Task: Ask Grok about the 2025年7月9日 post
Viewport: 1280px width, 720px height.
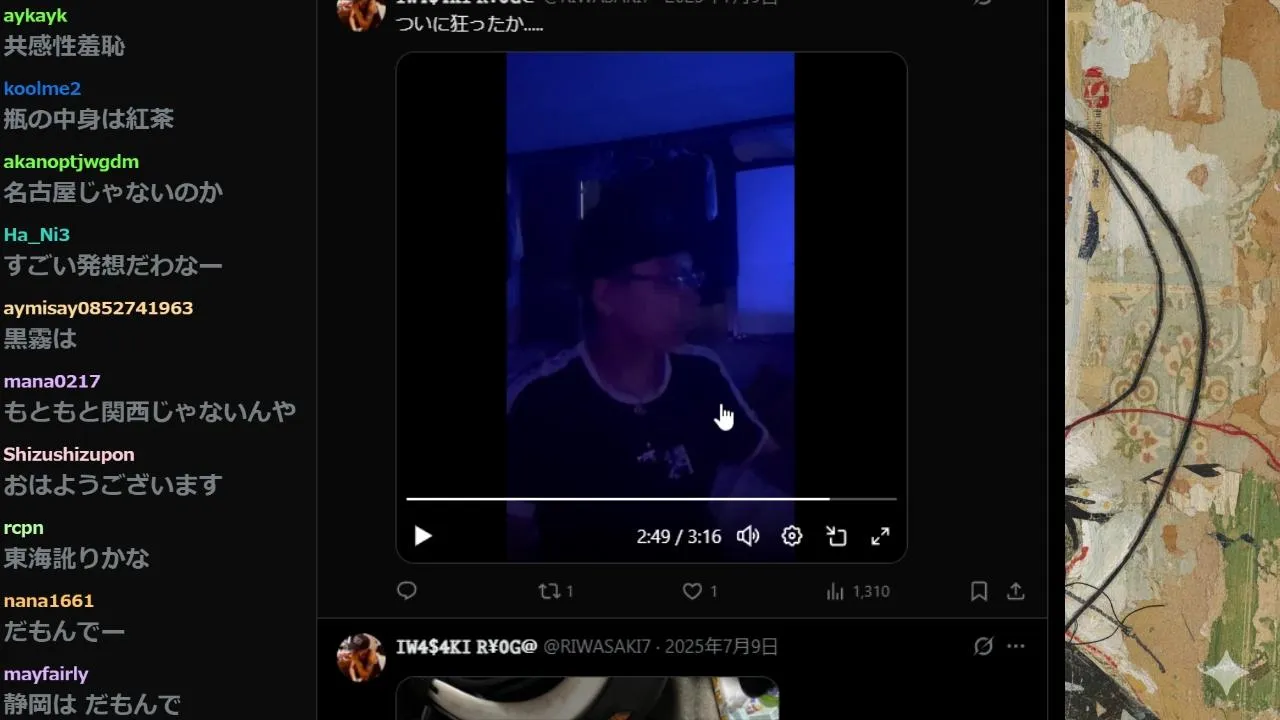Action: [983, 646]
